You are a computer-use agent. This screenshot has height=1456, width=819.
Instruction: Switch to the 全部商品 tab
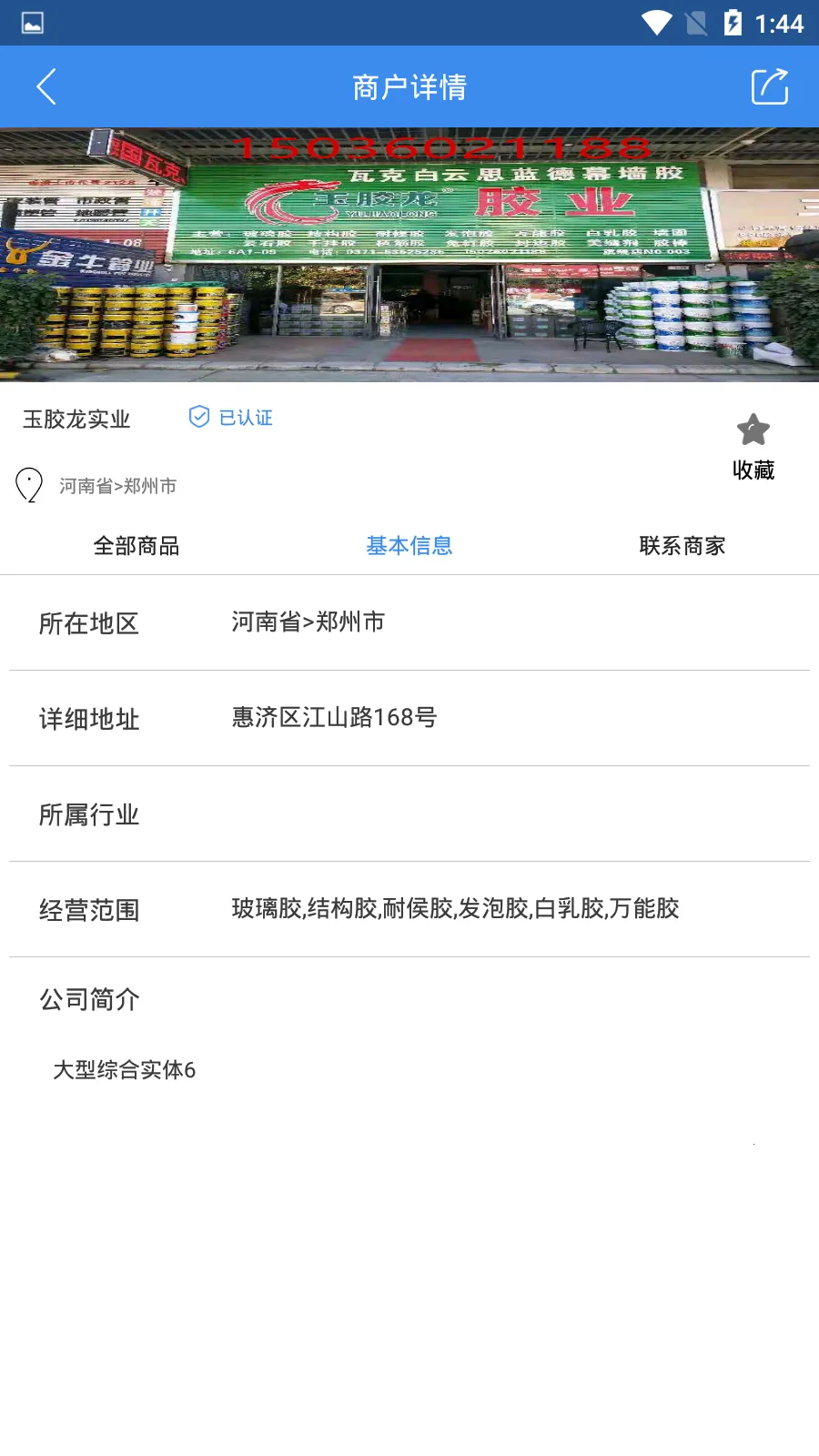point(137,545)
